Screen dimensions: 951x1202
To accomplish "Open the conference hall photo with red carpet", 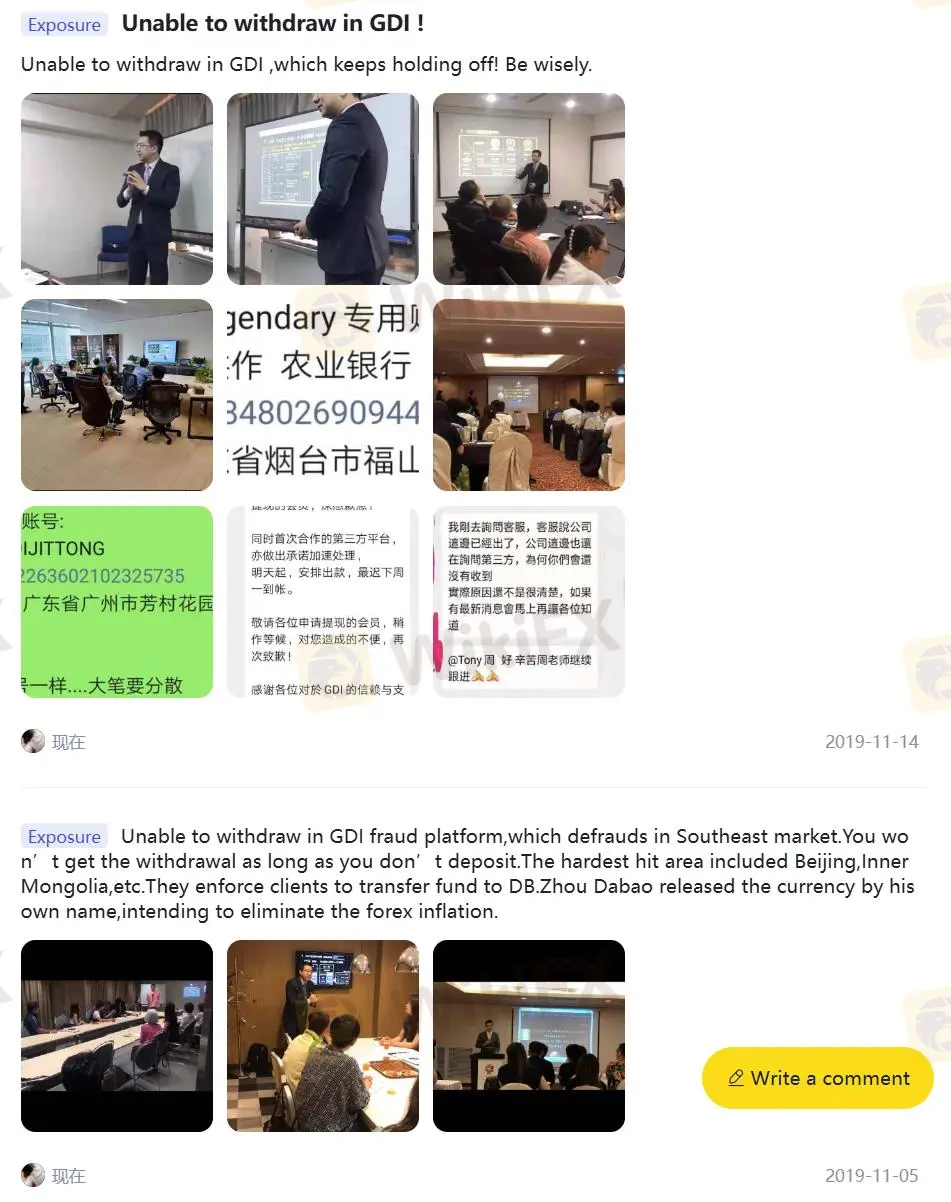I will click(528, 395).
